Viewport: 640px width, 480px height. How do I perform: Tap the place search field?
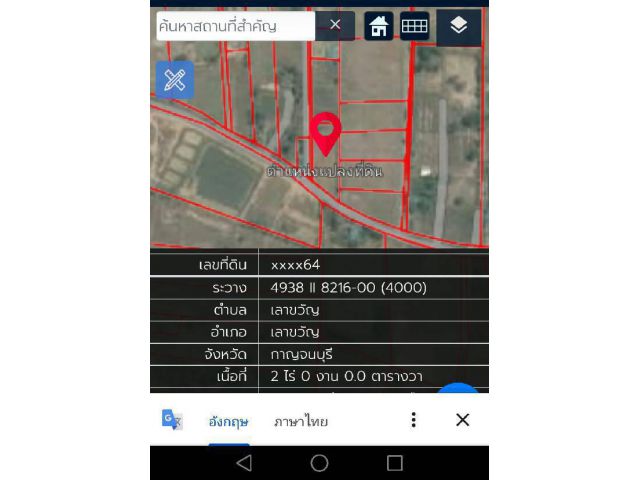point(236,26)
